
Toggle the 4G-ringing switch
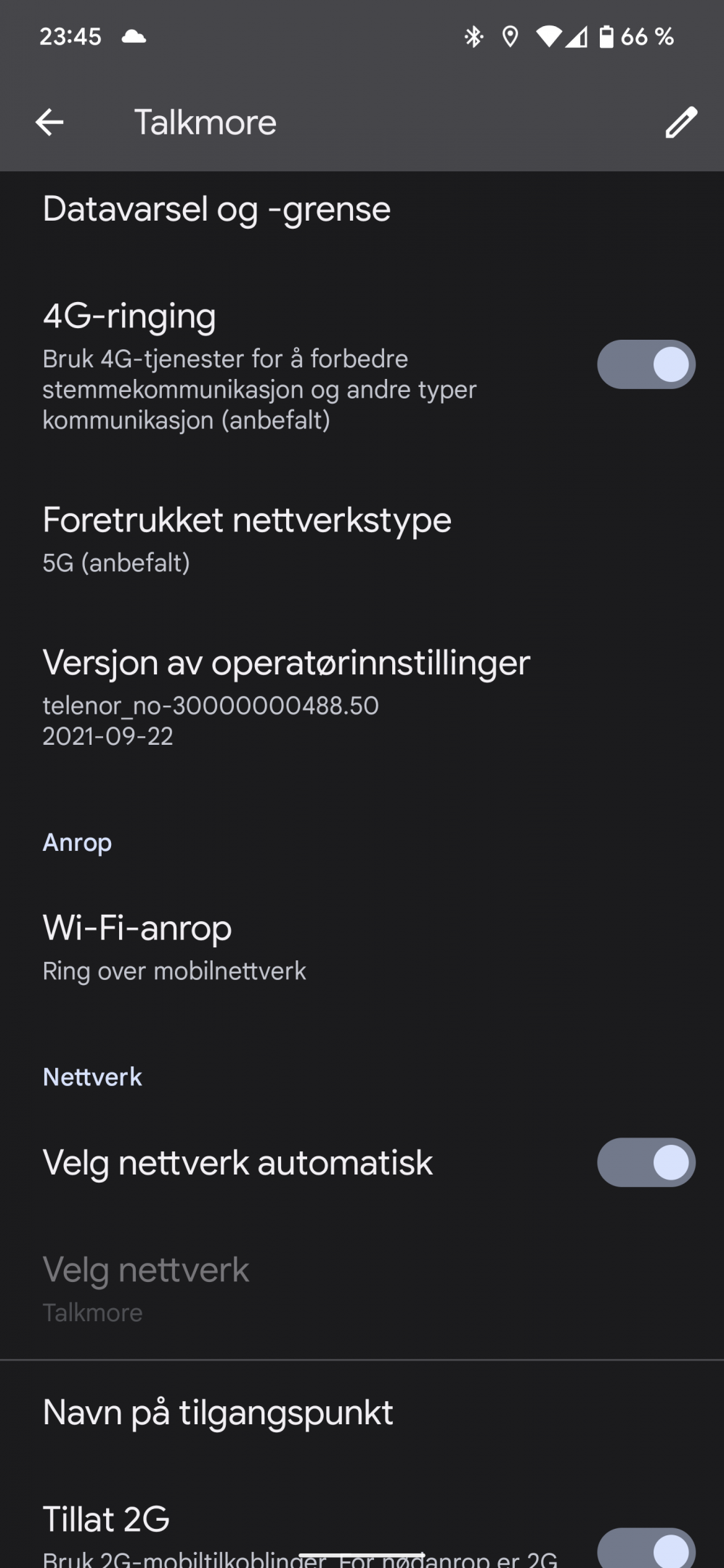tap(646, 364)
